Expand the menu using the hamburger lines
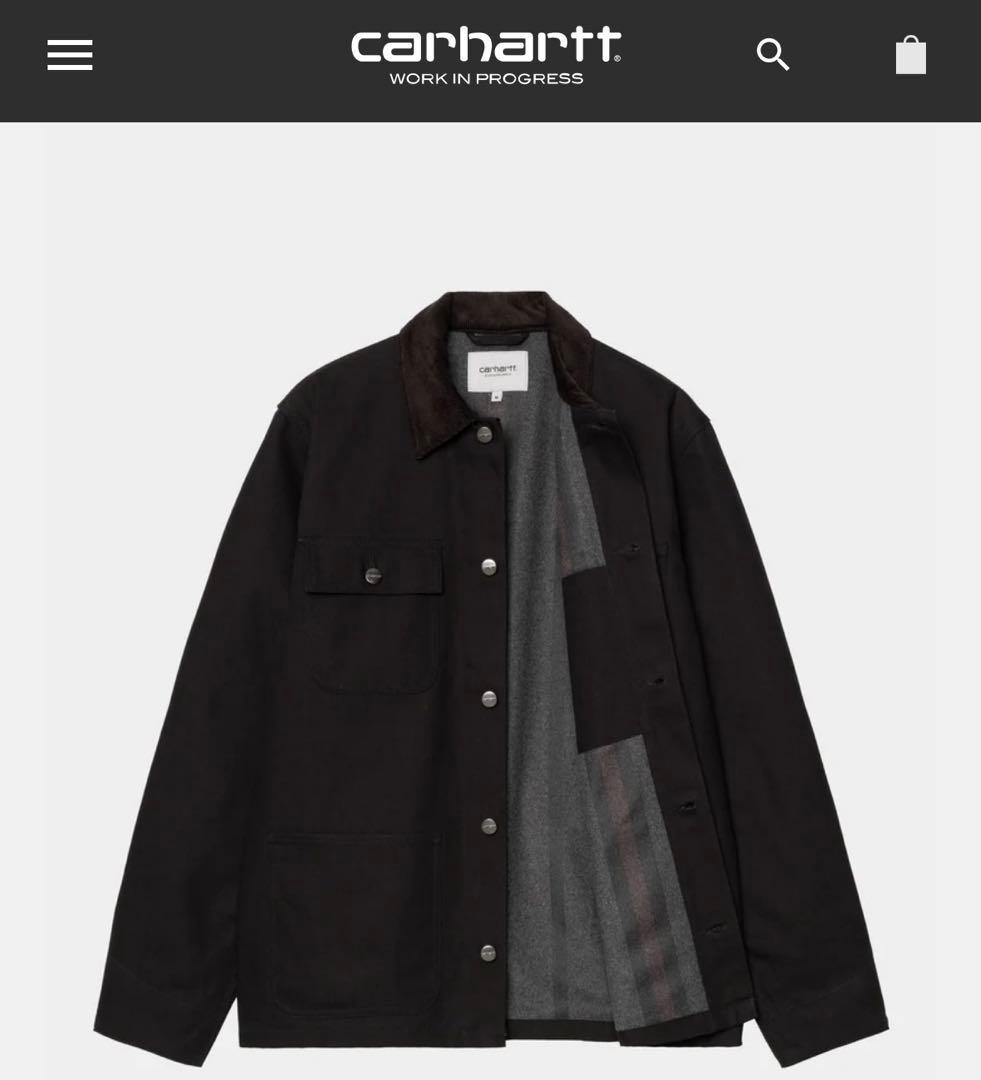The image size is (981, 1080). point(69,55)
